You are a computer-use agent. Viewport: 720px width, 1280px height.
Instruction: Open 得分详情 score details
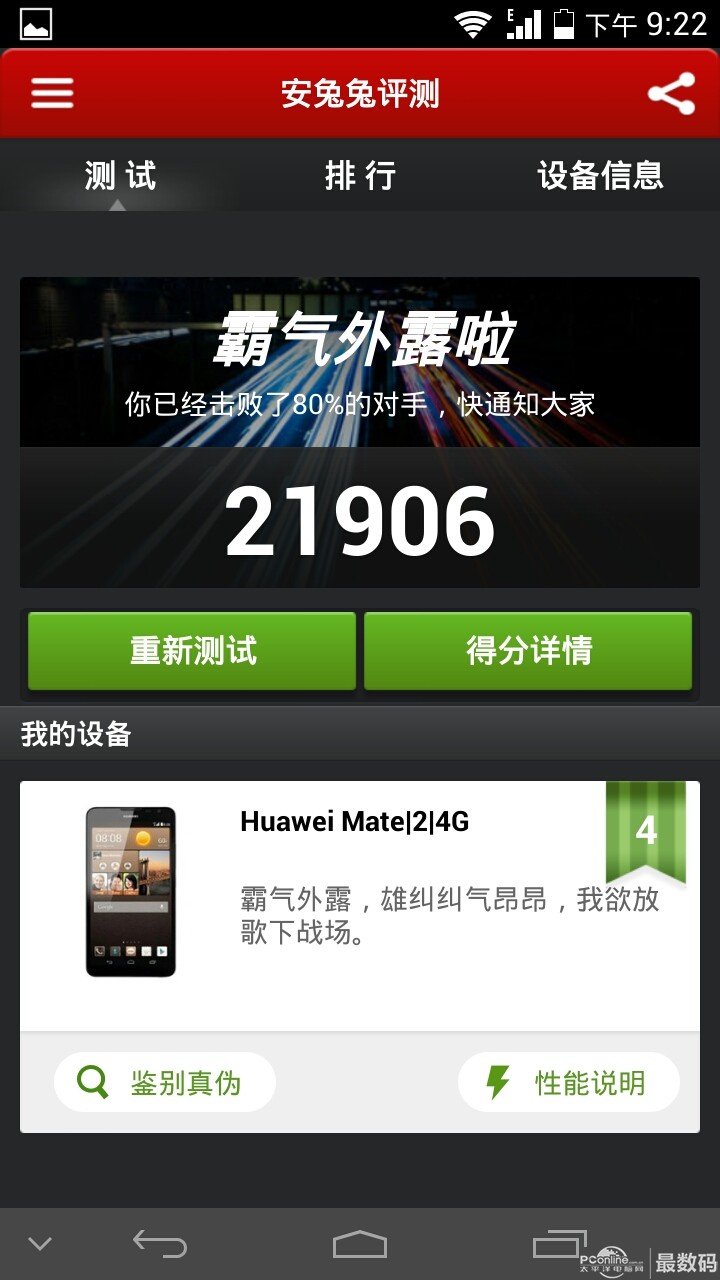point(528,651)
